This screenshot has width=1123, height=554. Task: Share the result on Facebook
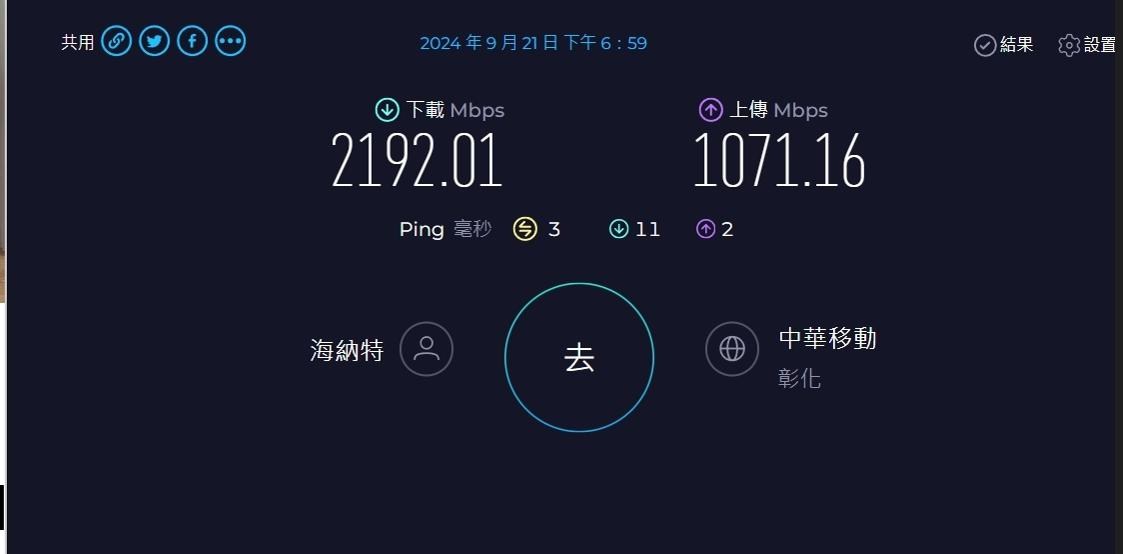tap(192, 41)
